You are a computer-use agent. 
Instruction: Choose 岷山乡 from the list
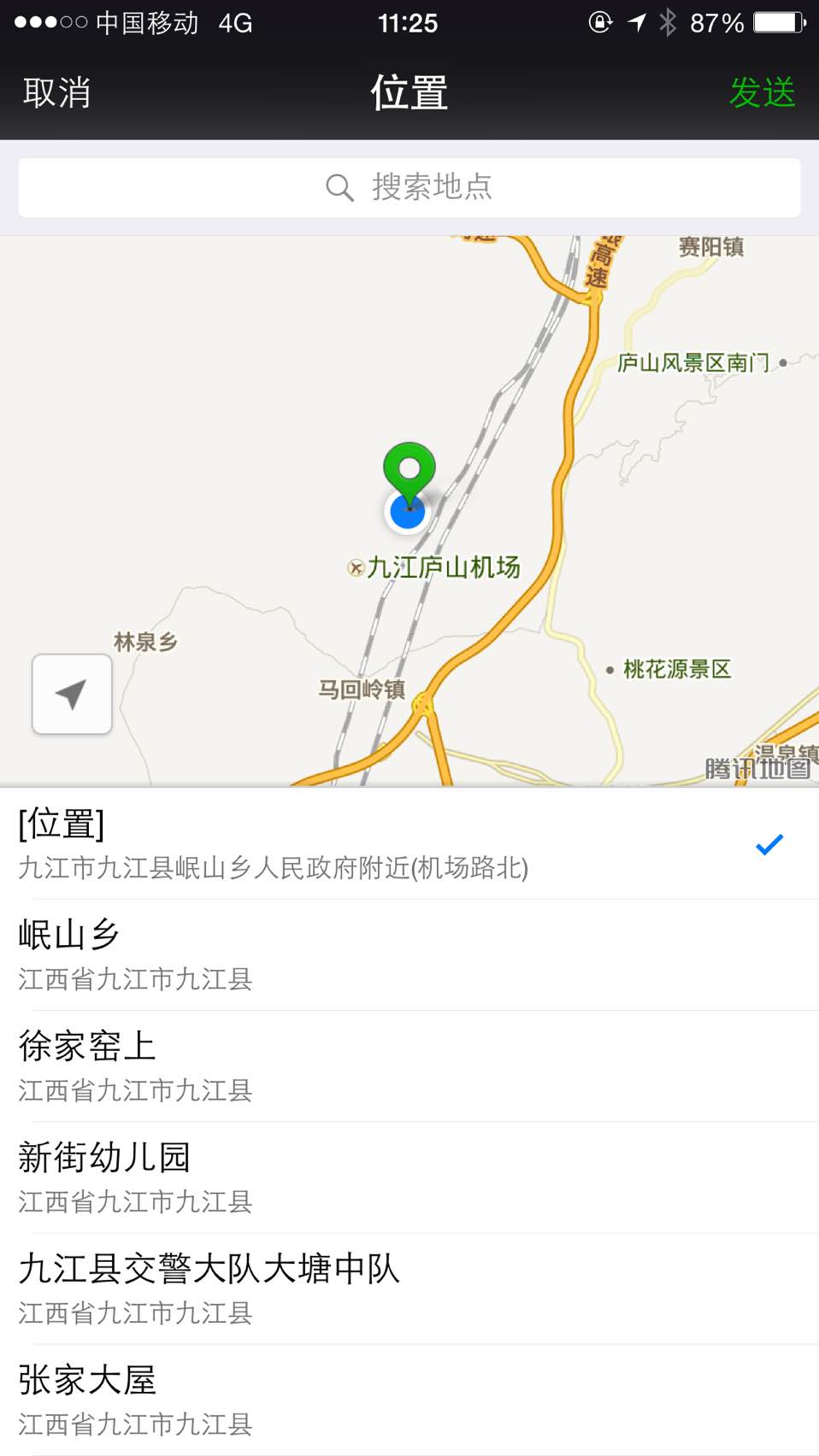pos(409,955)
